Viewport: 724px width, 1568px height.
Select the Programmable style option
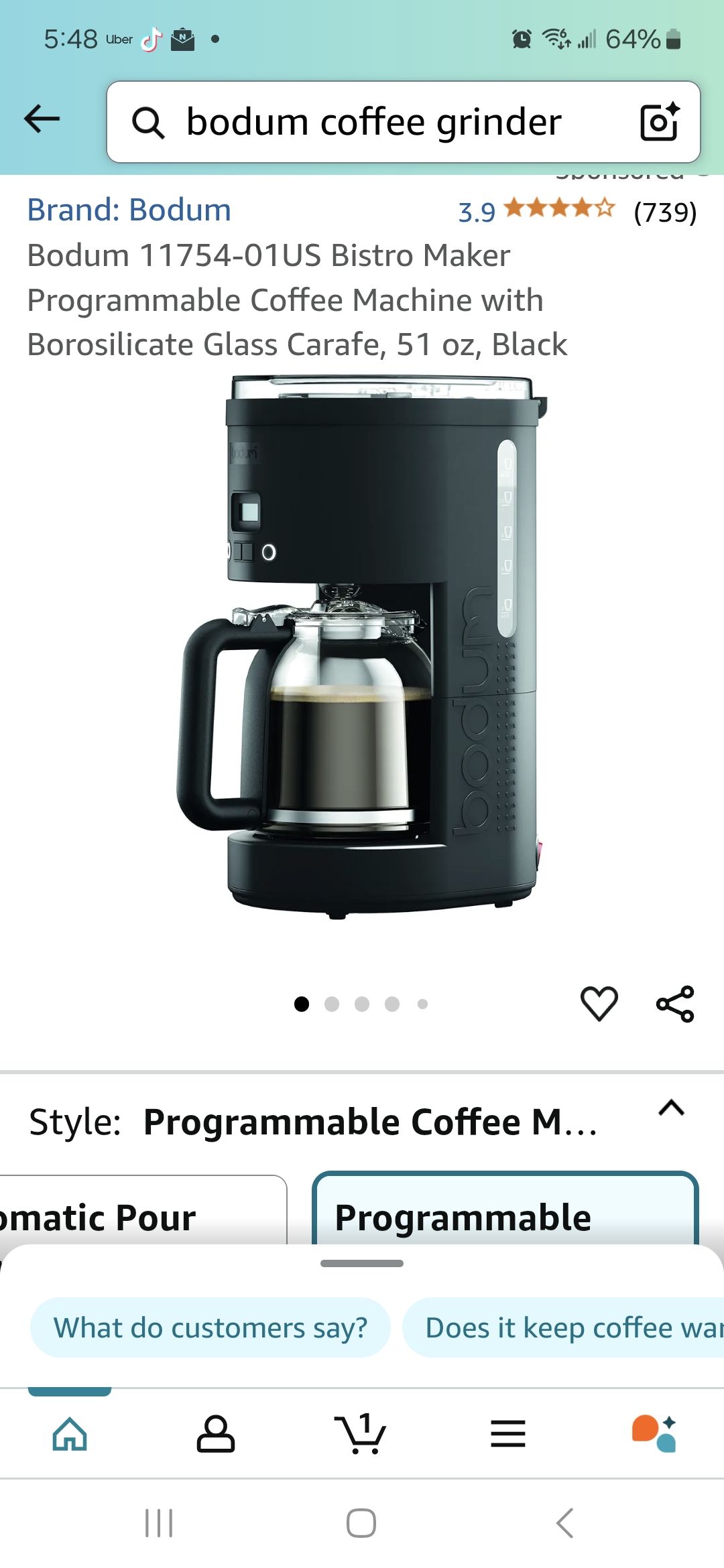505,1208
